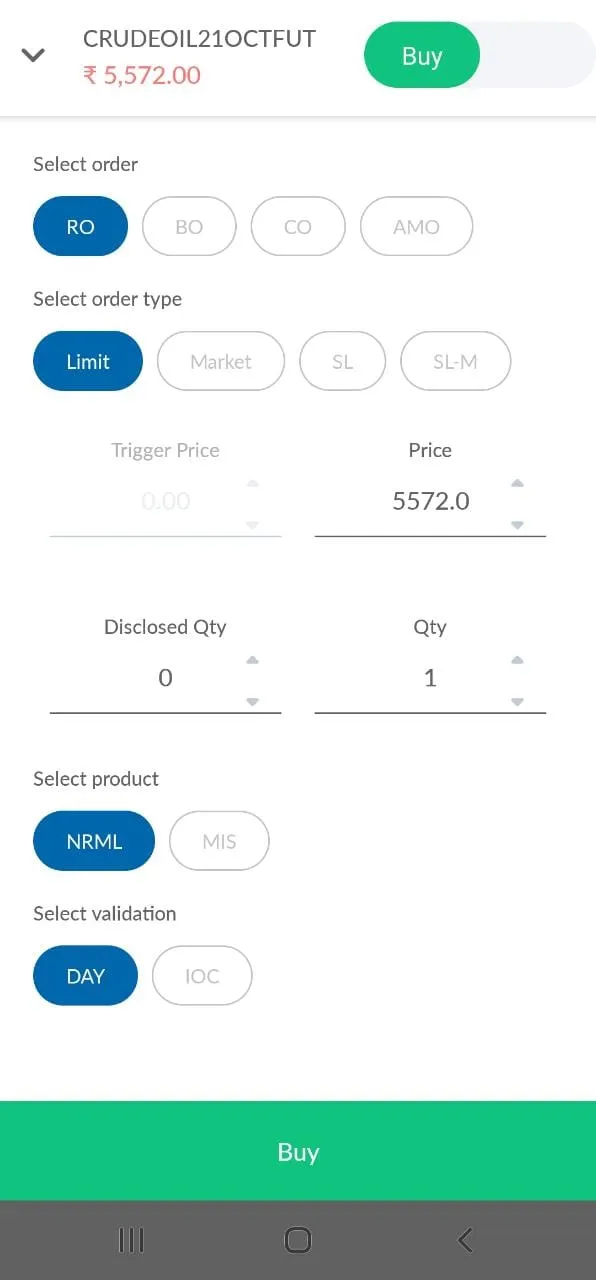Choose the SL order type
596x1280 pixels.
coord(342,361)
